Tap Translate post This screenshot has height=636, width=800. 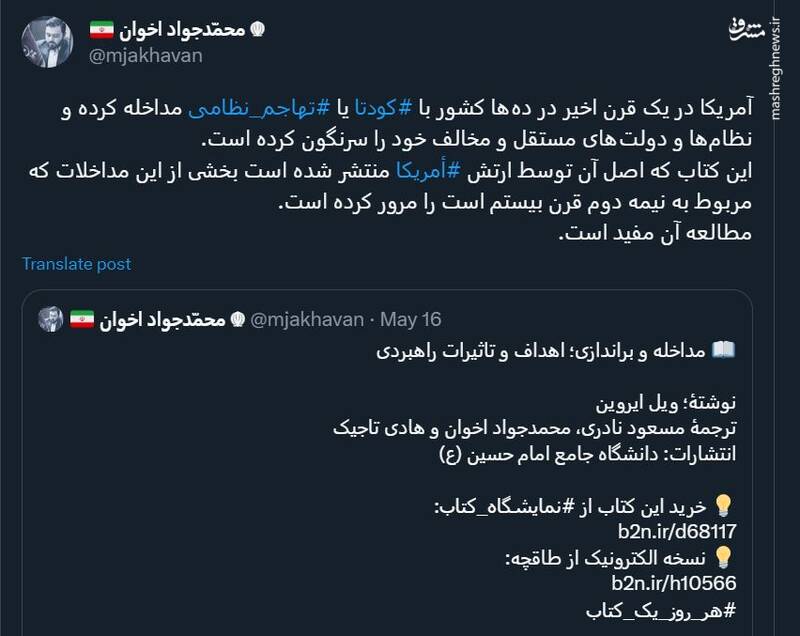(76, 264)
